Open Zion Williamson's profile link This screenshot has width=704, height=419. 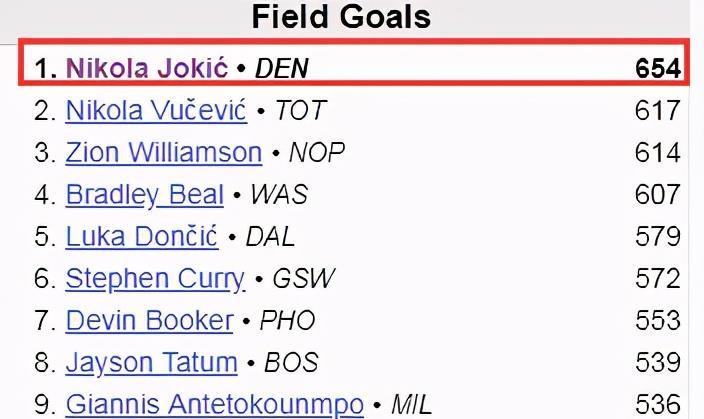point(163,152)
